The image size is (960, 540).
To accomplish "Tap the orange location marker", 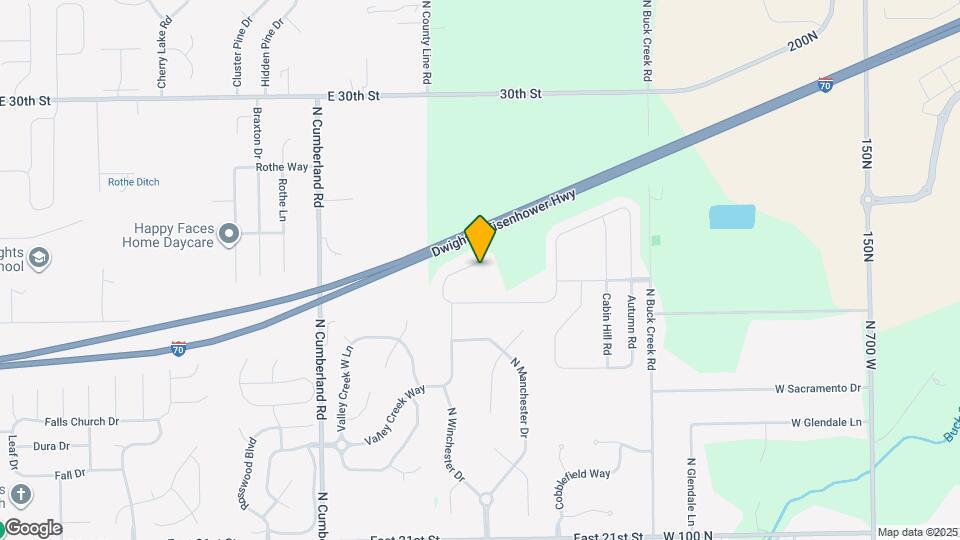I will coord(480,239).
